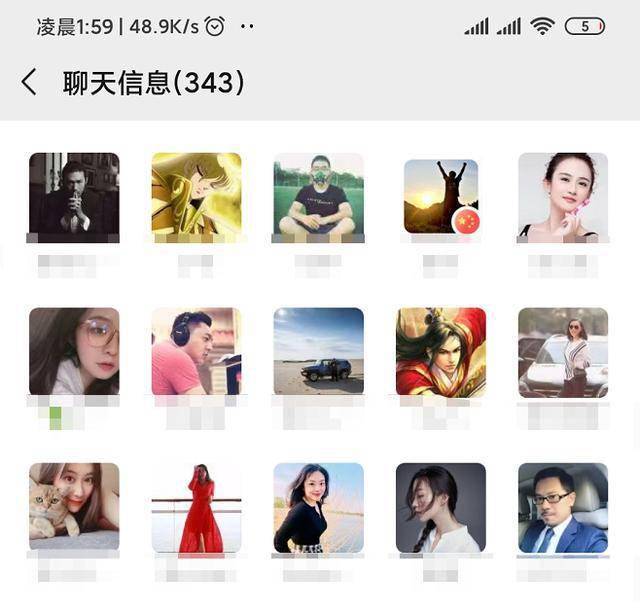Screen dimensions: 640x614
Task: View the member with the golden anime avatar
Action: pos(196,197)
